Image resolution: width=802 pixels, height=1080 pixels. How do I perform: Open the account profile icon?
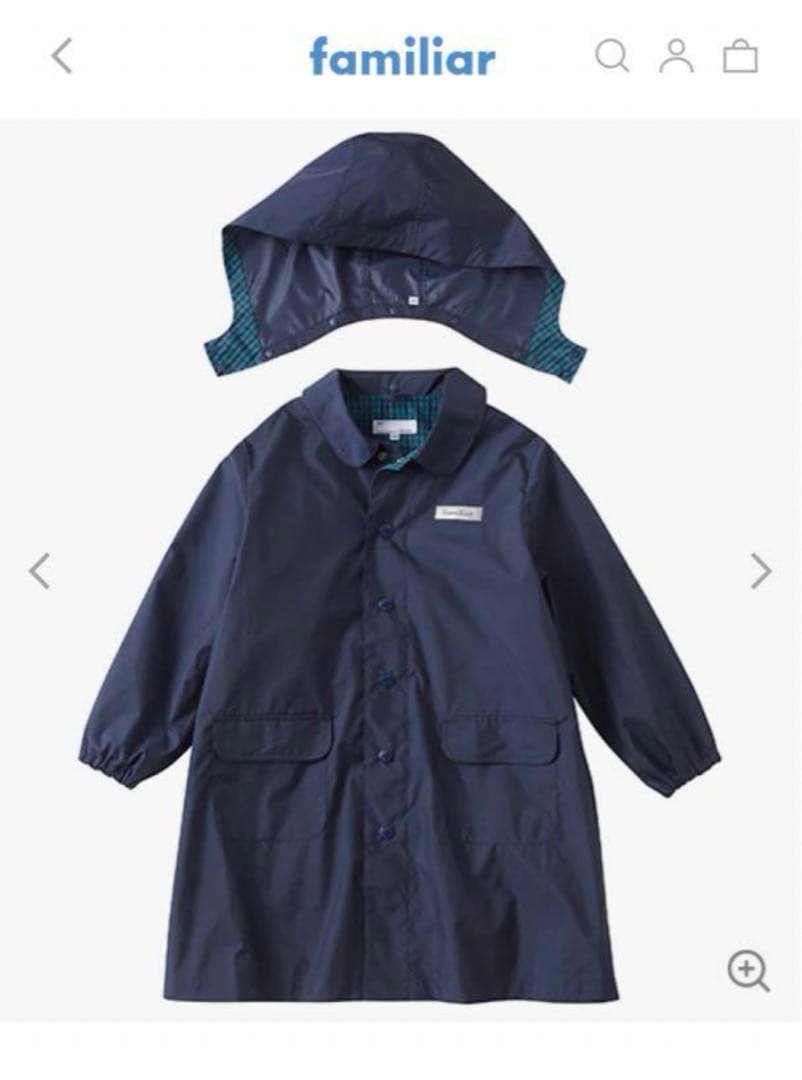676,56
